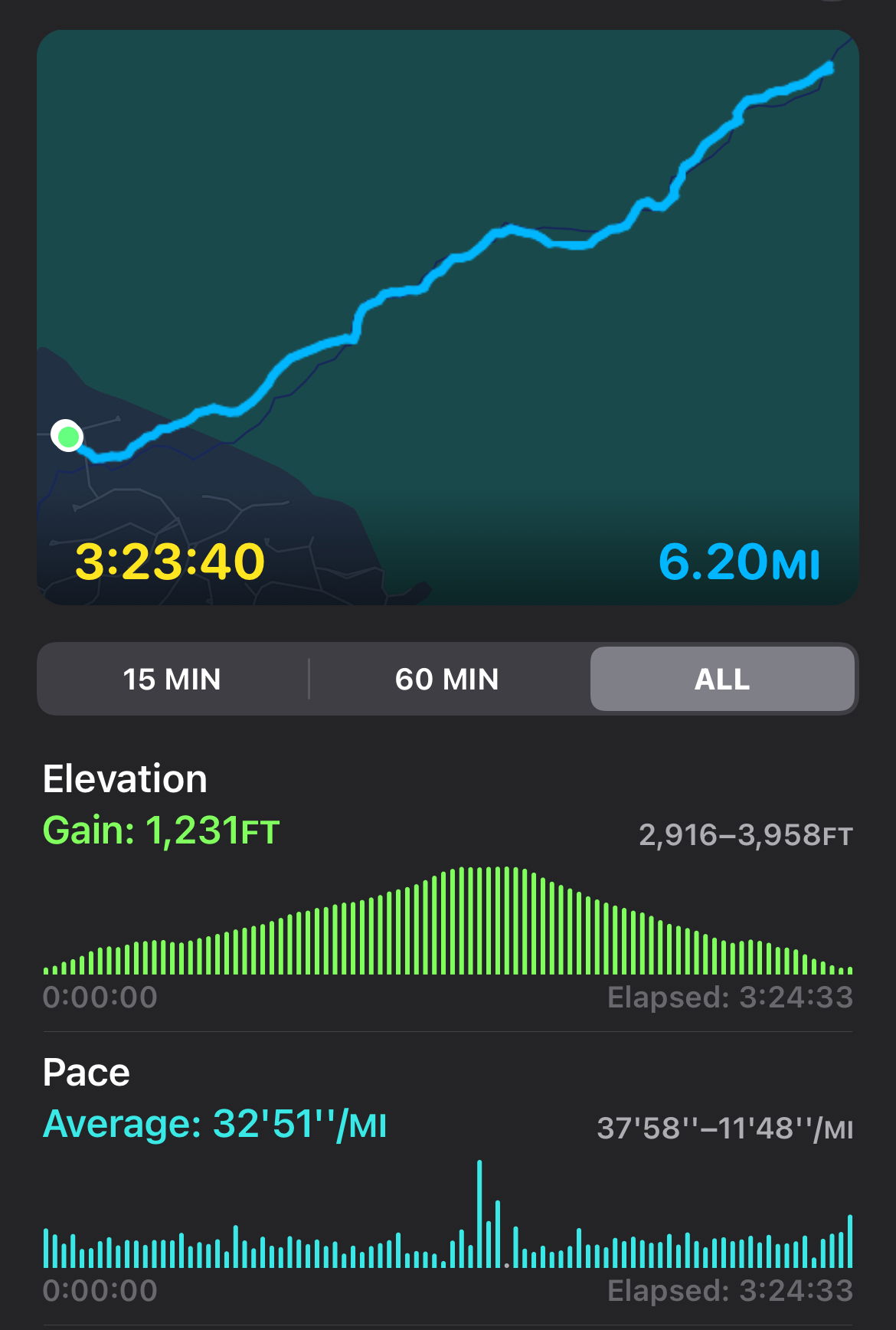The image size is (896, 1330).
Task: Switch to the 15 MIN segment
Action: (172, 679)
